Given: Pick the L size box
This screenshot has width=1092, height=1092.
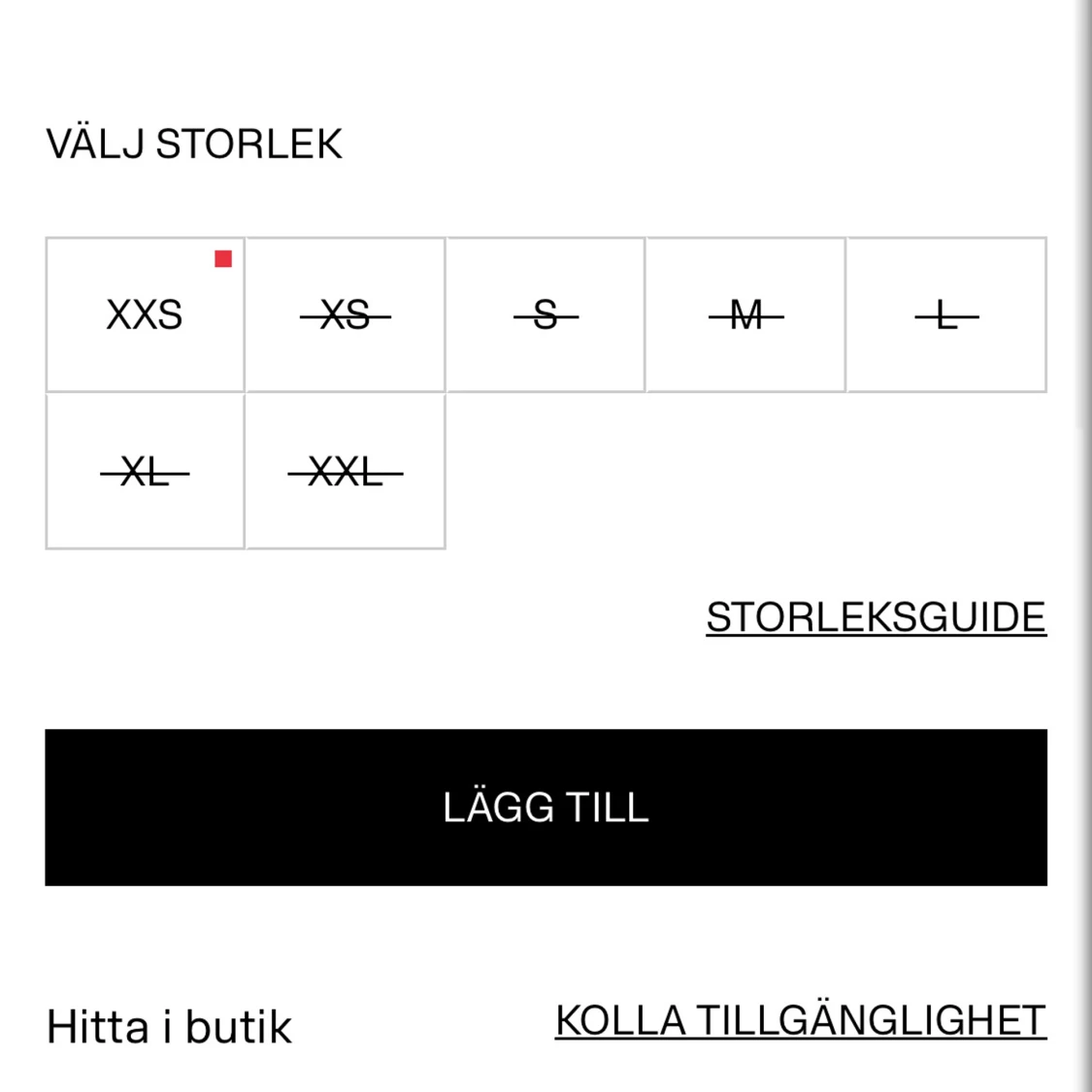Looking at the screenshot, I should [x=946, y=314].
